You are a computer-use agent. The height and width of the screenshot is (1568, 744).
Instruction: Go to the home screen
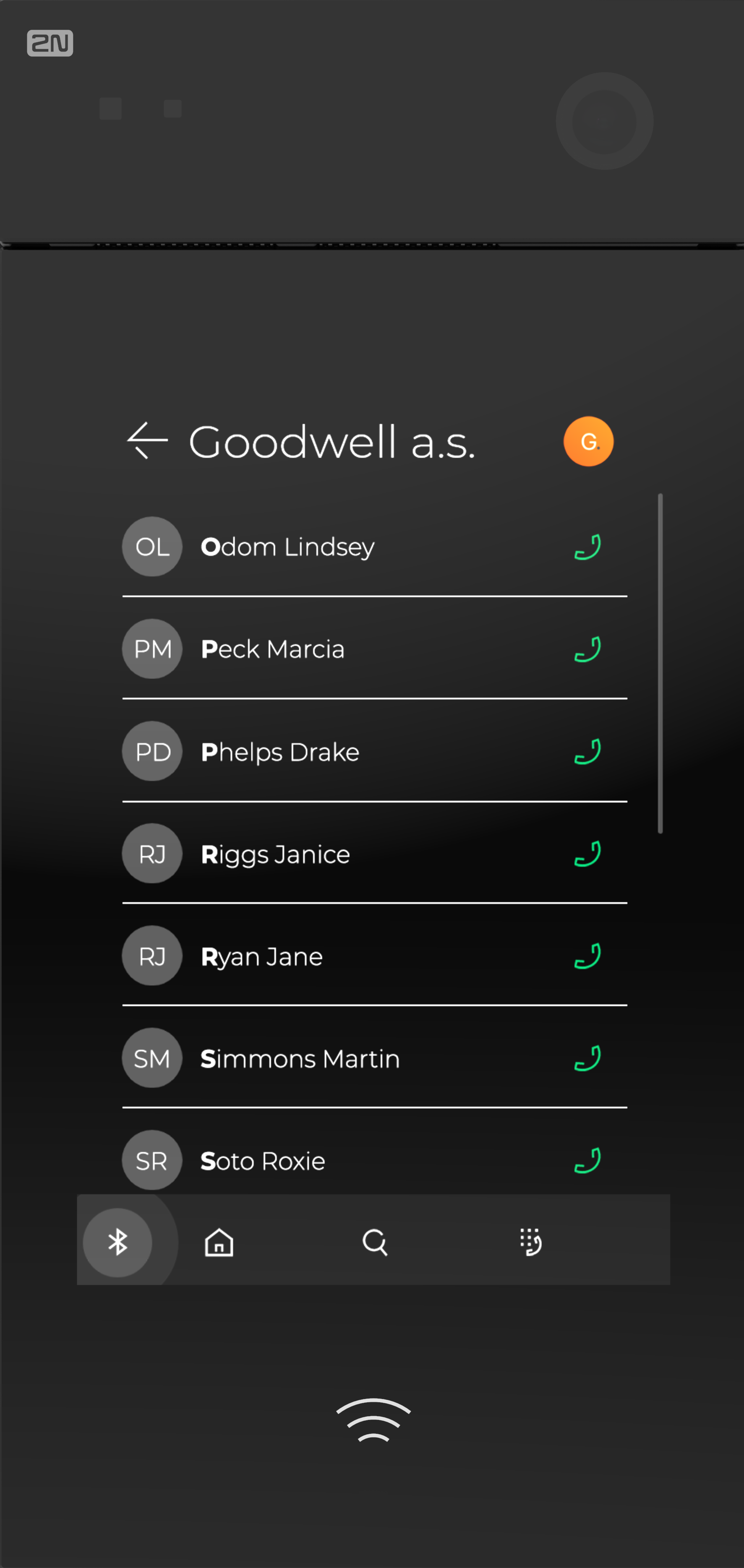219,1242
